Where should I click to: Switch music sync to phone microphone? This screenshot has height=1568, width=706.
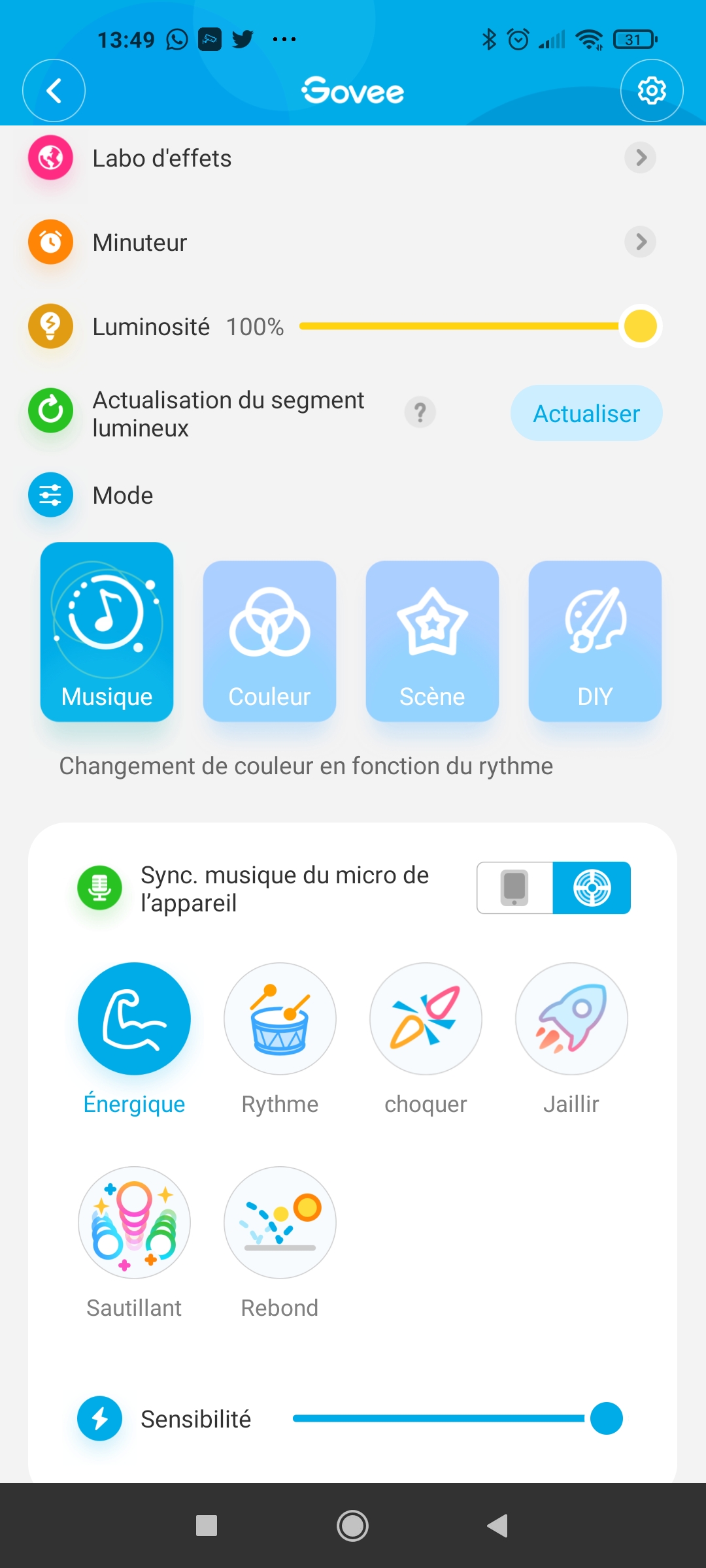pyautogui.click(x=515, y=888)
